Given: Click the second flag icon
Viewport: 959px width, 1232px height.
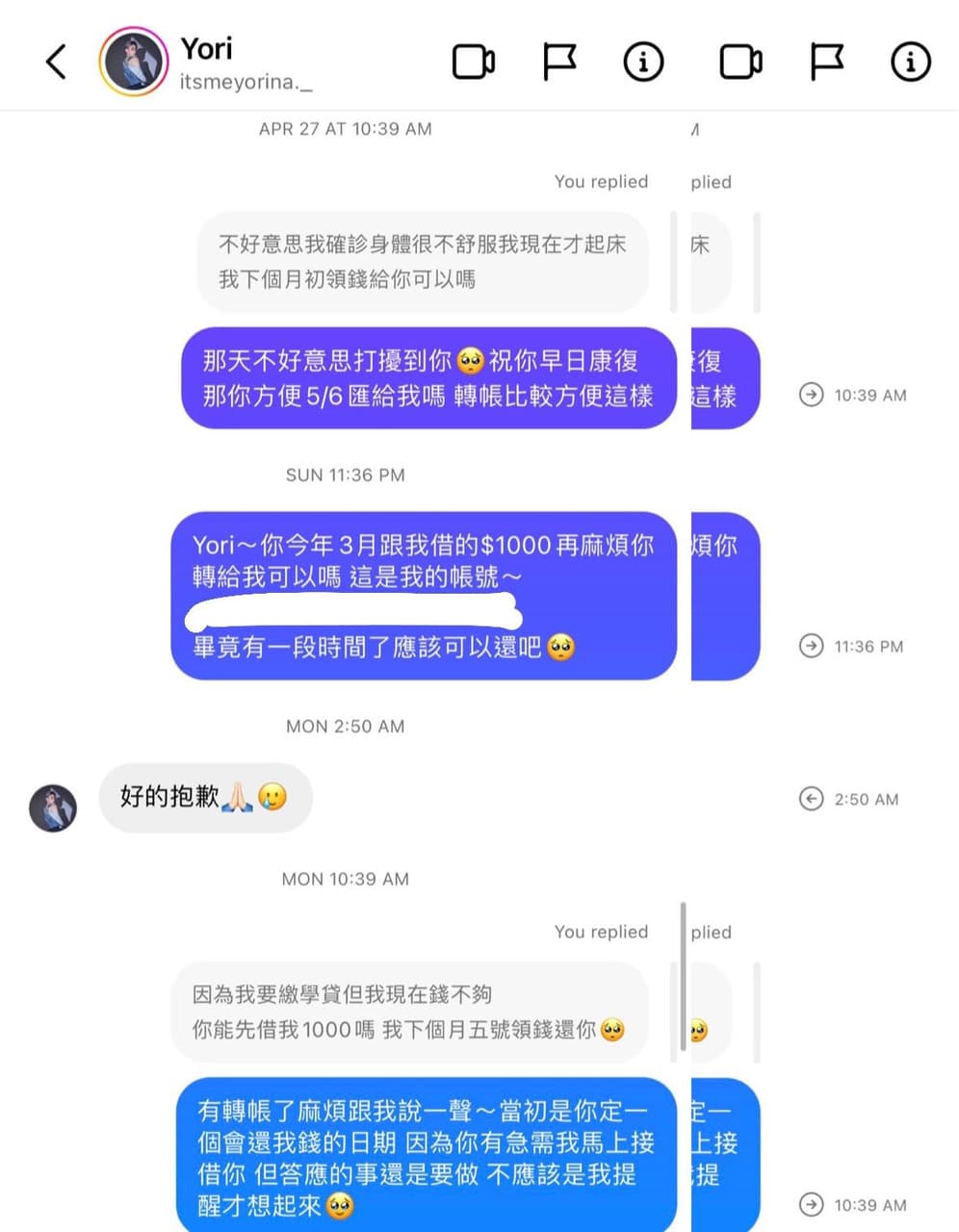Looking at the screenshot, I should tap(826, 62).
